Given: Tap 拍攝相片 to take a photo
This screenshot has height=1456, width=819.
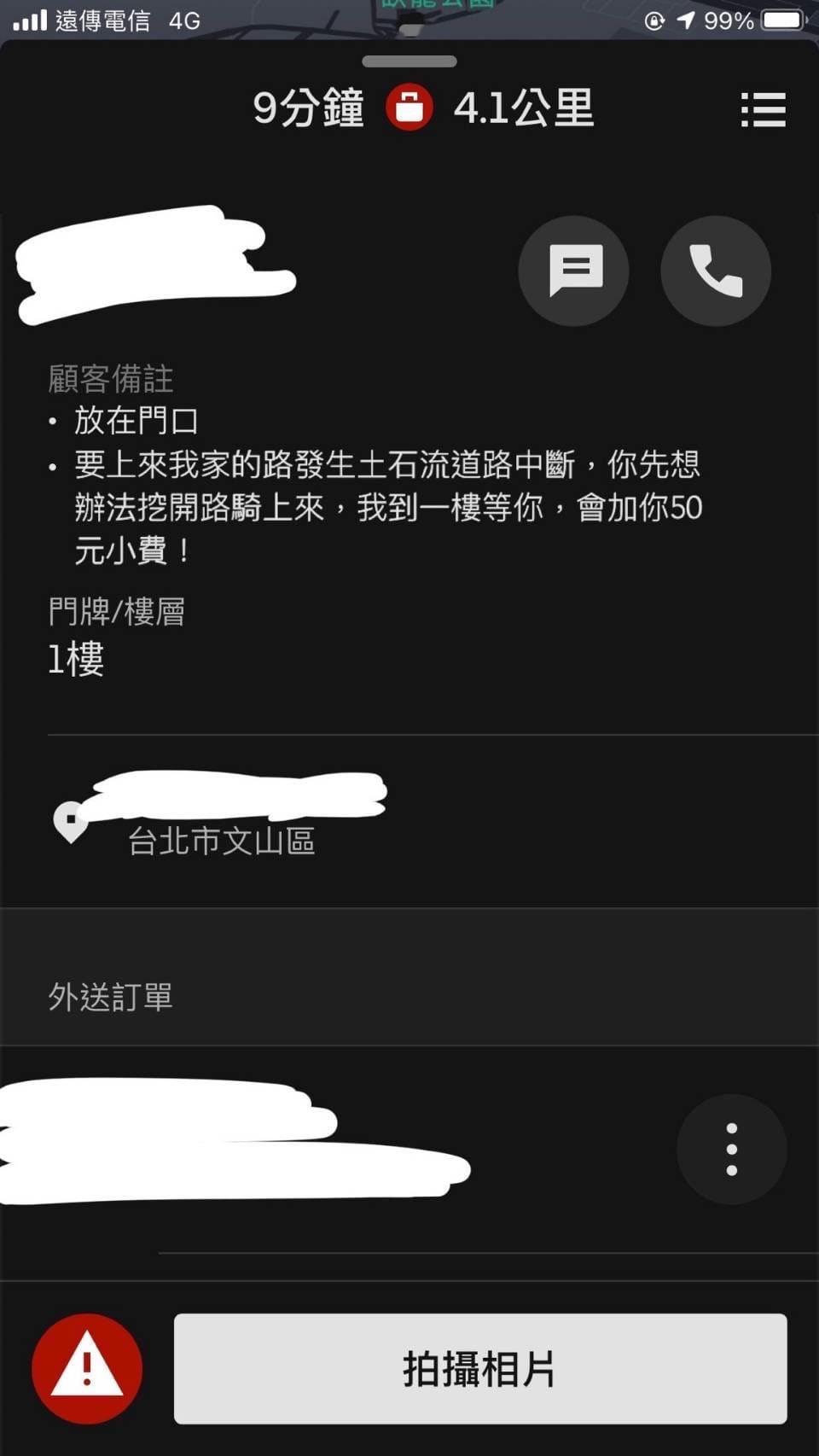Looking at the screenshot, I should (x=479, y=1368).
